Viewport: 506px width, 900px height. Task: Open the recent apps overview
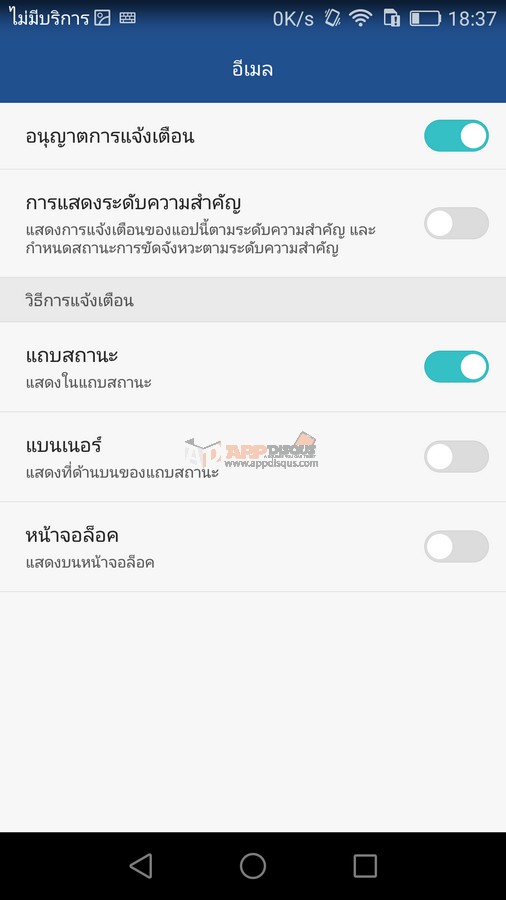click(x=365, y=866)
